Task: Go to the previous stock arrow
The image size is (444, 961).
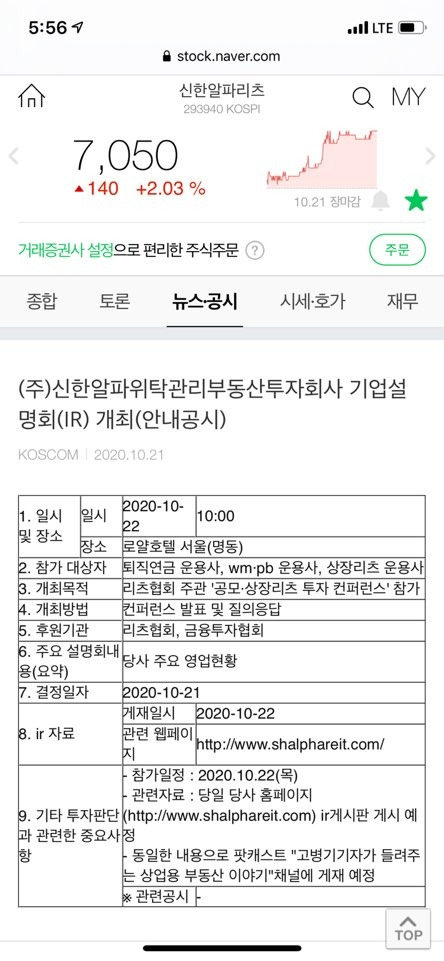Action: tap(13, 156)
